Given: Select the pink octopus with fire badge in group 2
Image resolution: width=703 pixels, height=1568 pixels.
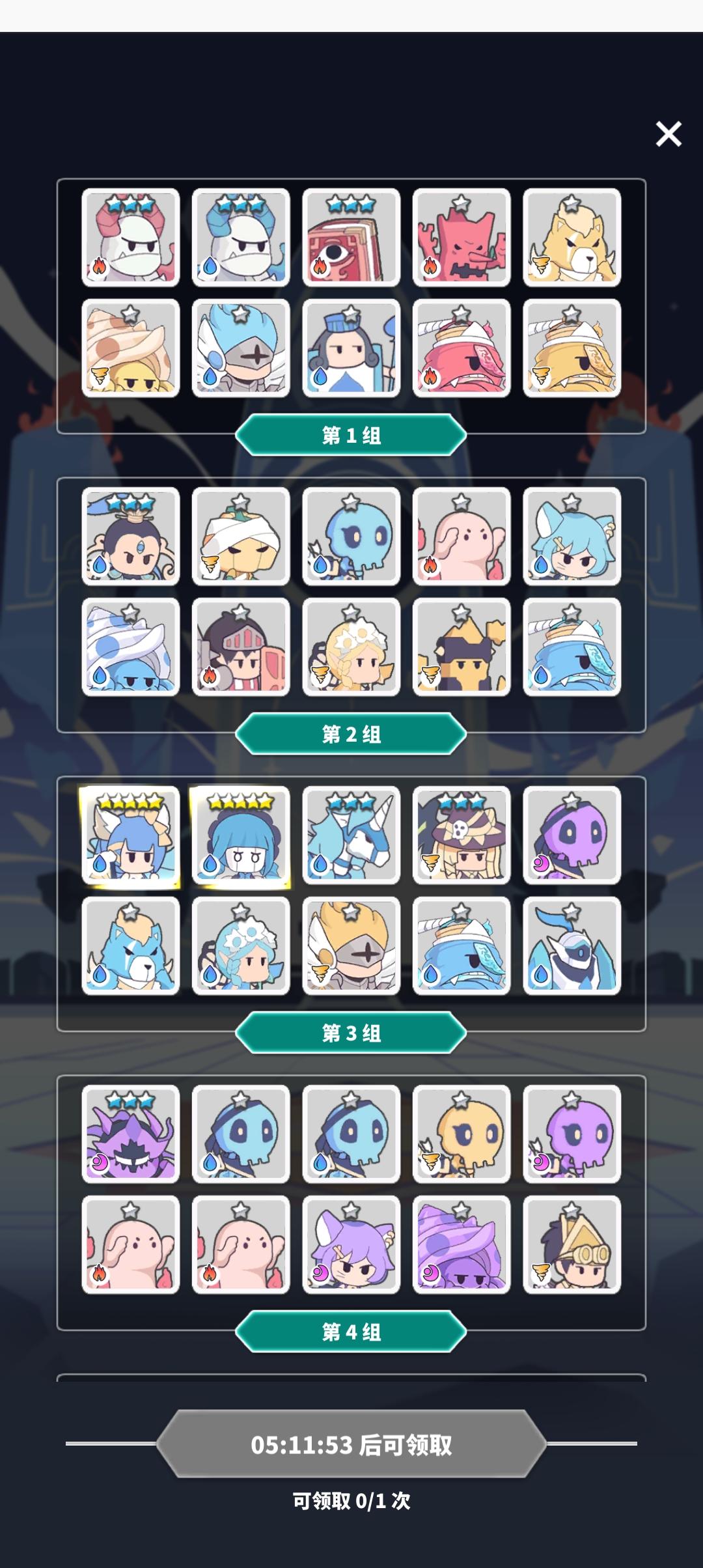Looking at the screenshot, I should (x=462, y=540).
